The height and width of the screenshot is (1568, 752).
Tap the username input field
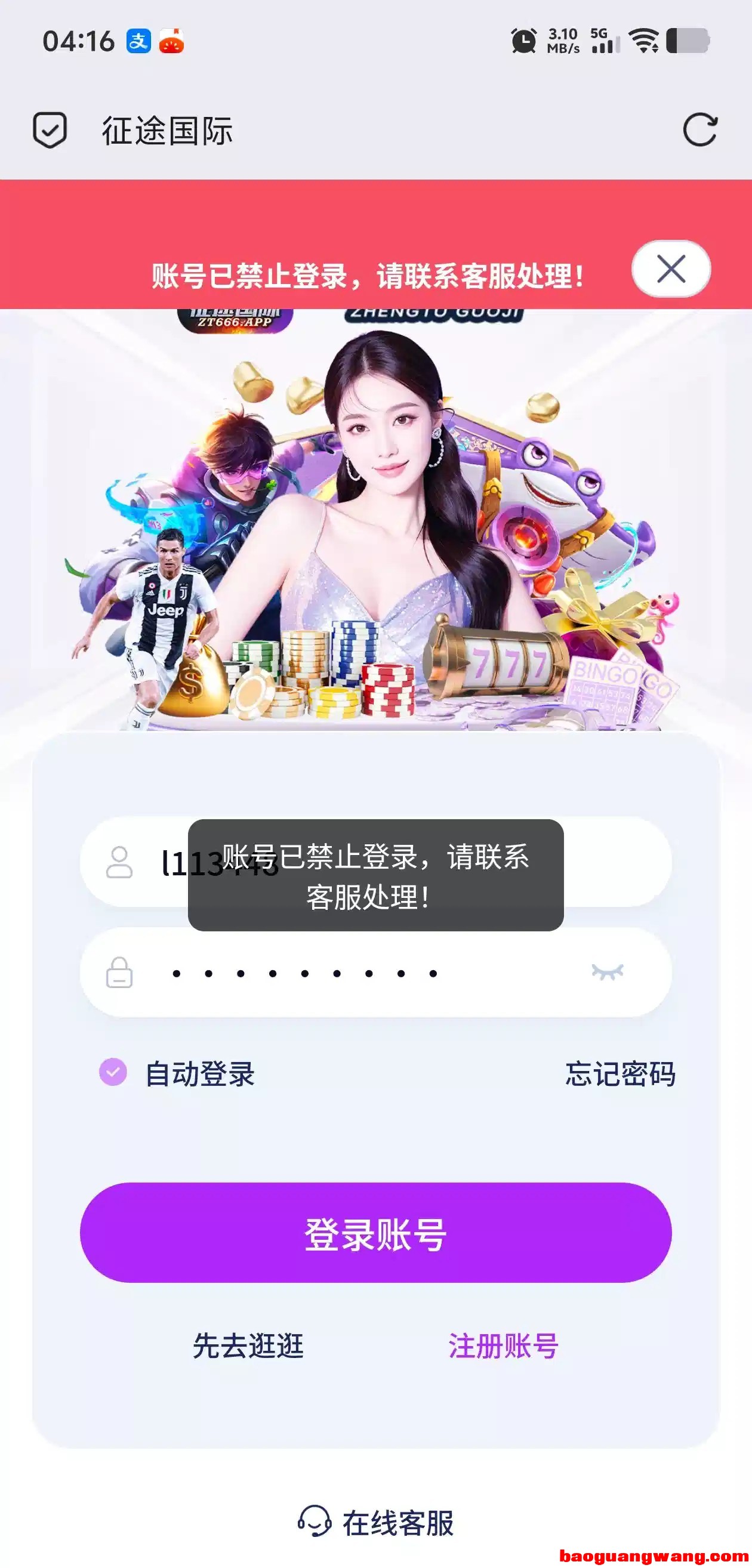click(x=609, y=862)
